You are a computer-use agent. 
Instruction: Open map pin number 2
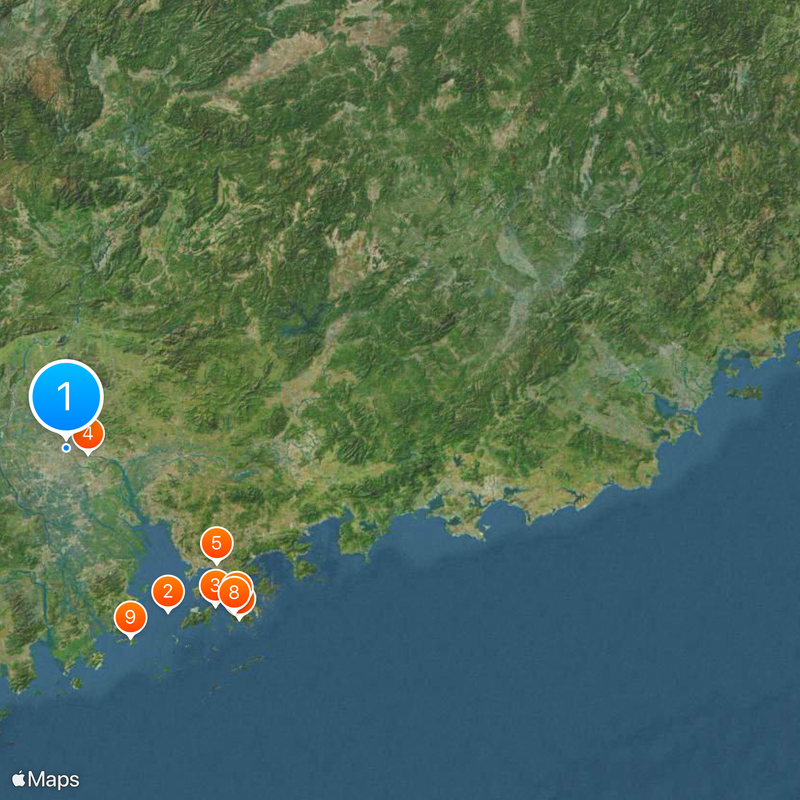pos(168,592)
